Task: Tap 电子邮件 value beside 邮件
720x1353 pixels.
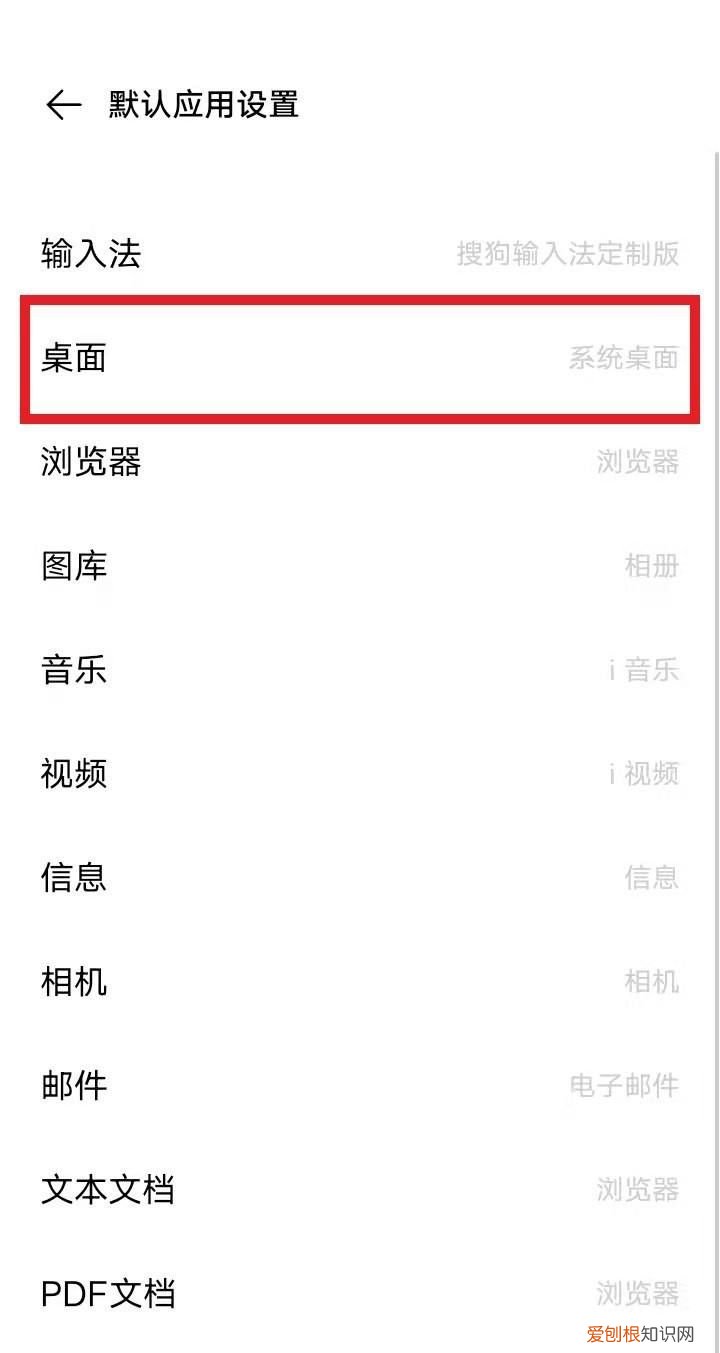Action: pos(626,1087)
